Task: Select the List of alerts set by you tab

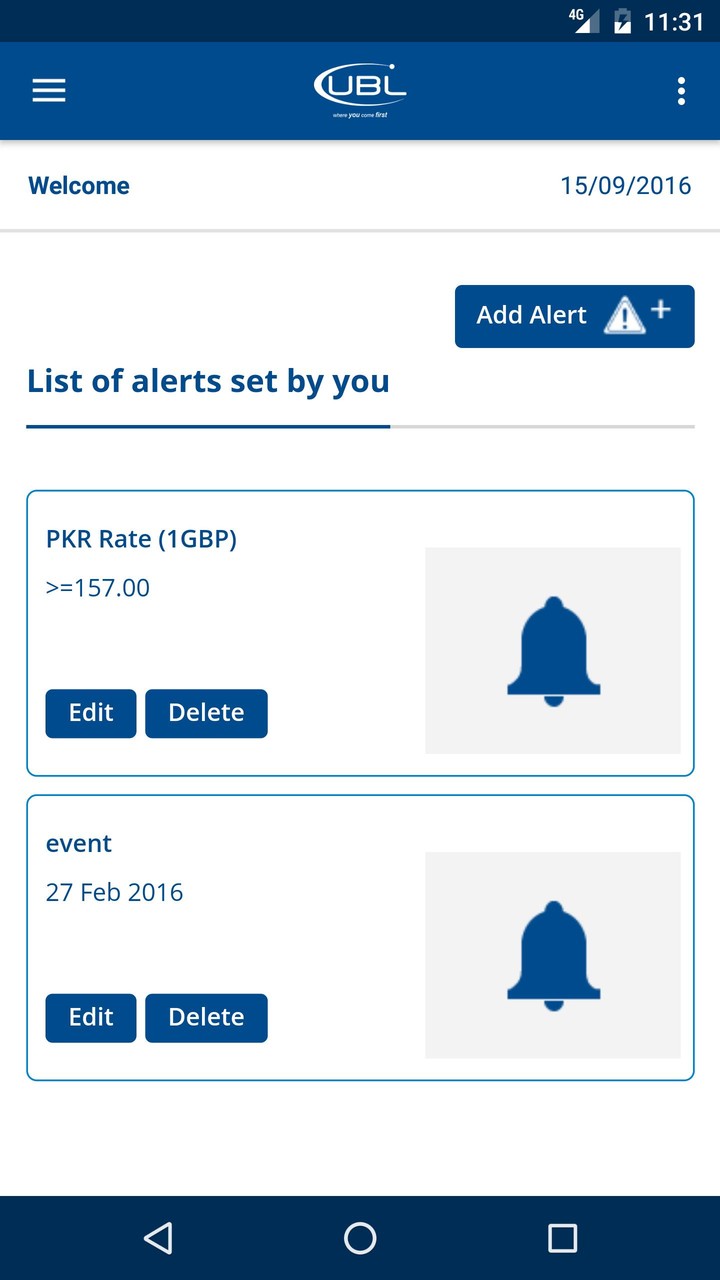Action: tap(208, 381)
